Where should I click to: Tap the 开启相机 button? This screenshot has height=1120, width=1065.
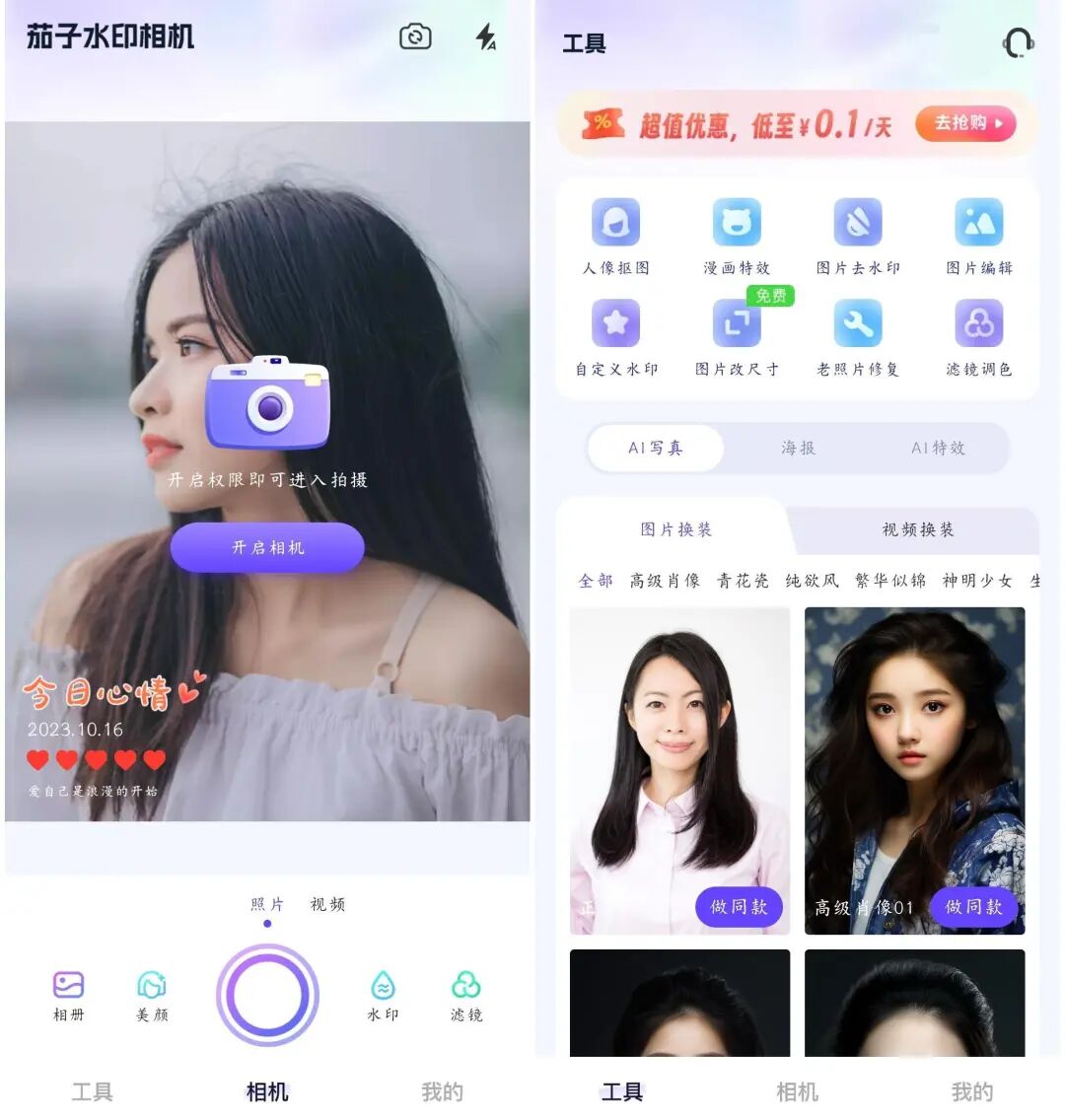267,547
